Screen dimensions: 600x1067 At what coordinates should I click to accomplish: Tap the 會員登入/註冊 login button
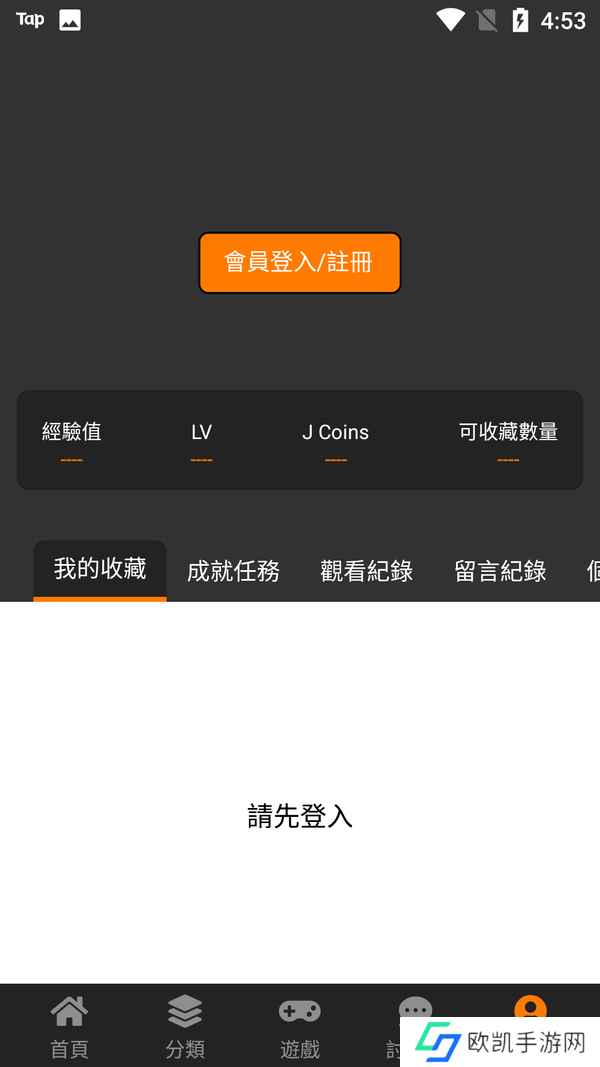pos(299,263)
